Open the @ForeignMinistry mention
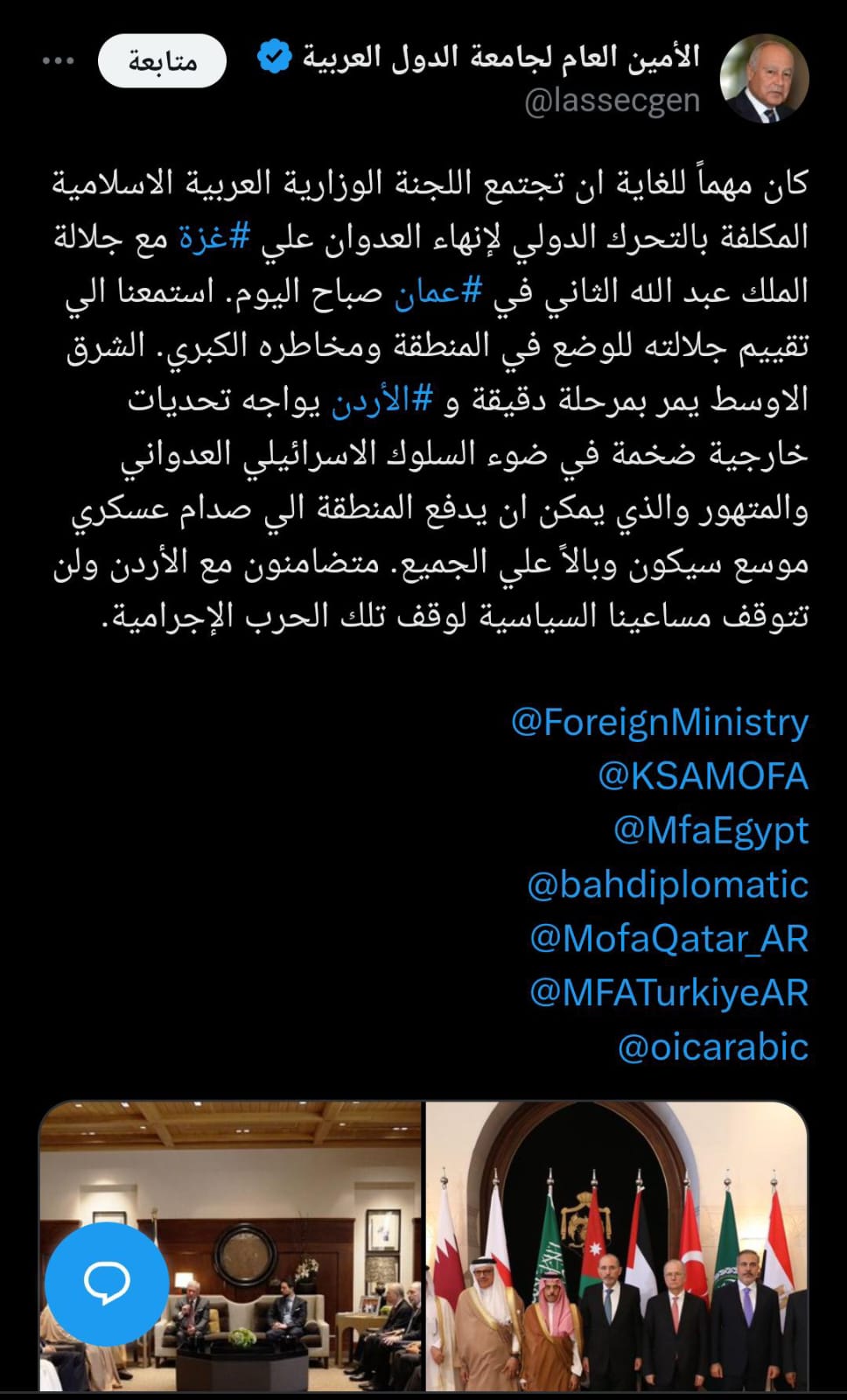 point(660,722)
